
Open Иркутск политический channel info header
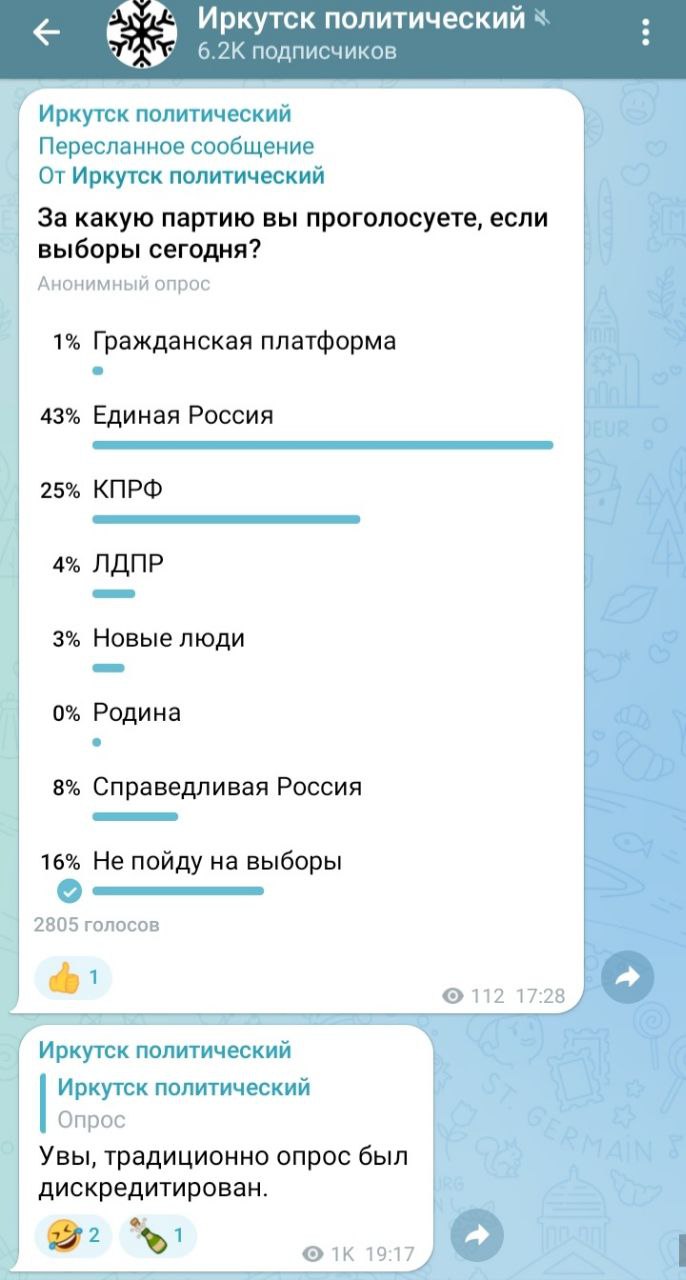pyautogui.click(x=360, y=33)
